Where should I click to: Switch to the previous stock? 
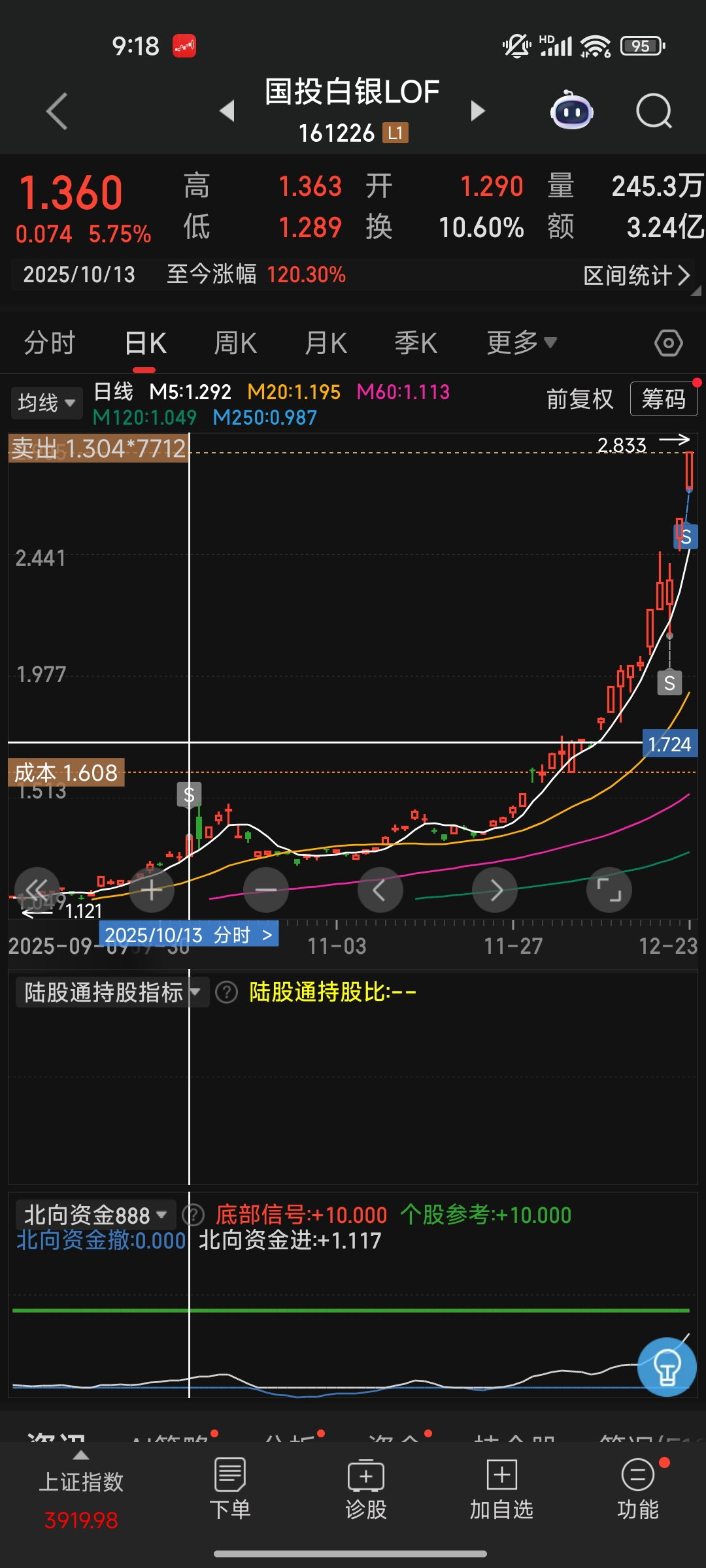point(227,111)
